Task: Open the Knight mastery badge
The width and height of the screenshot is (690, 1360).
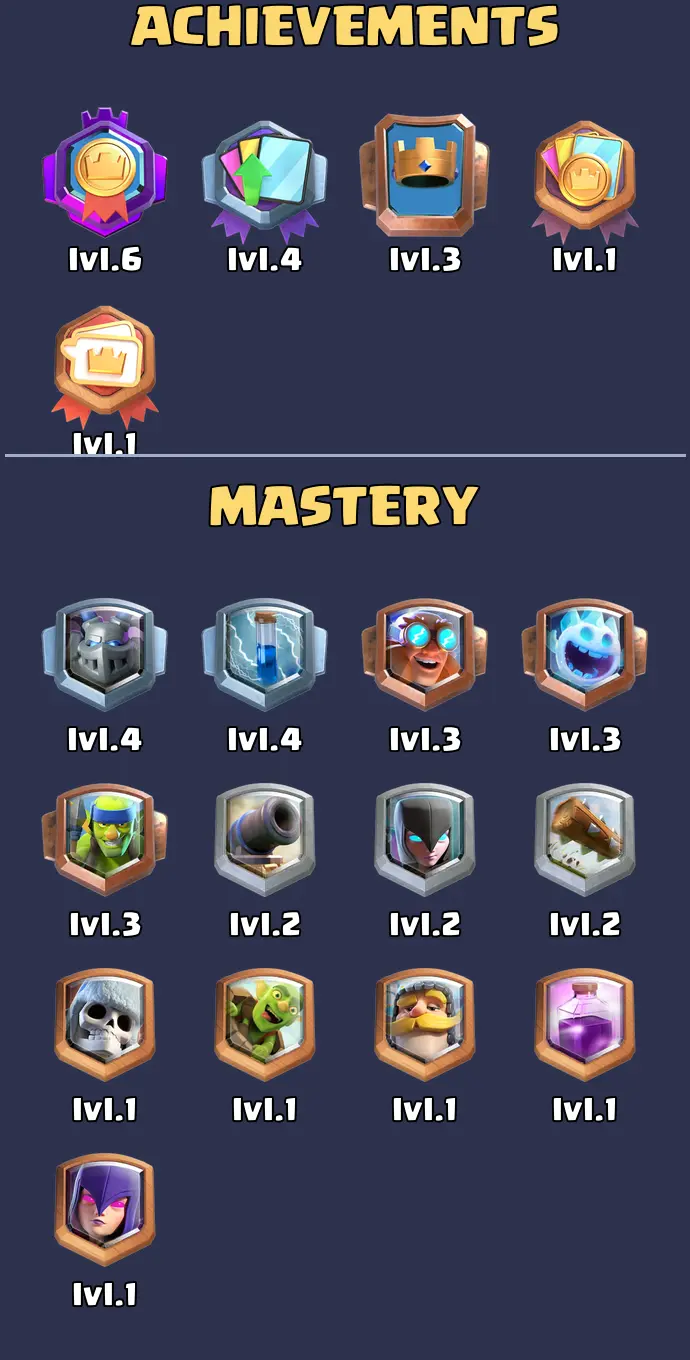Action: point(424,1023)
